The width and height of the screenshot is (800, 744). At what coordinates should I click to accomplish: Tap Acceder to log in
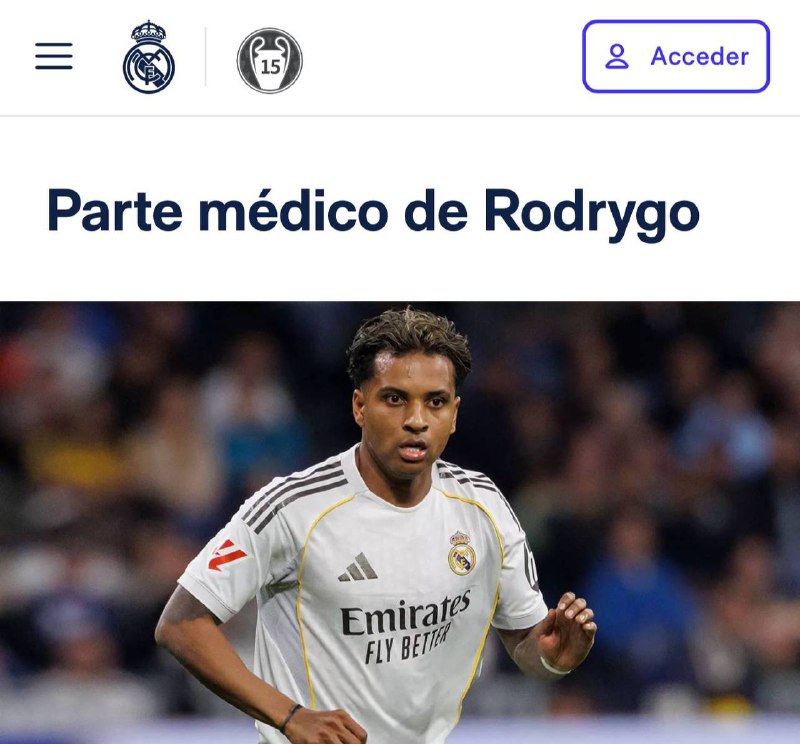click(676, 57)
